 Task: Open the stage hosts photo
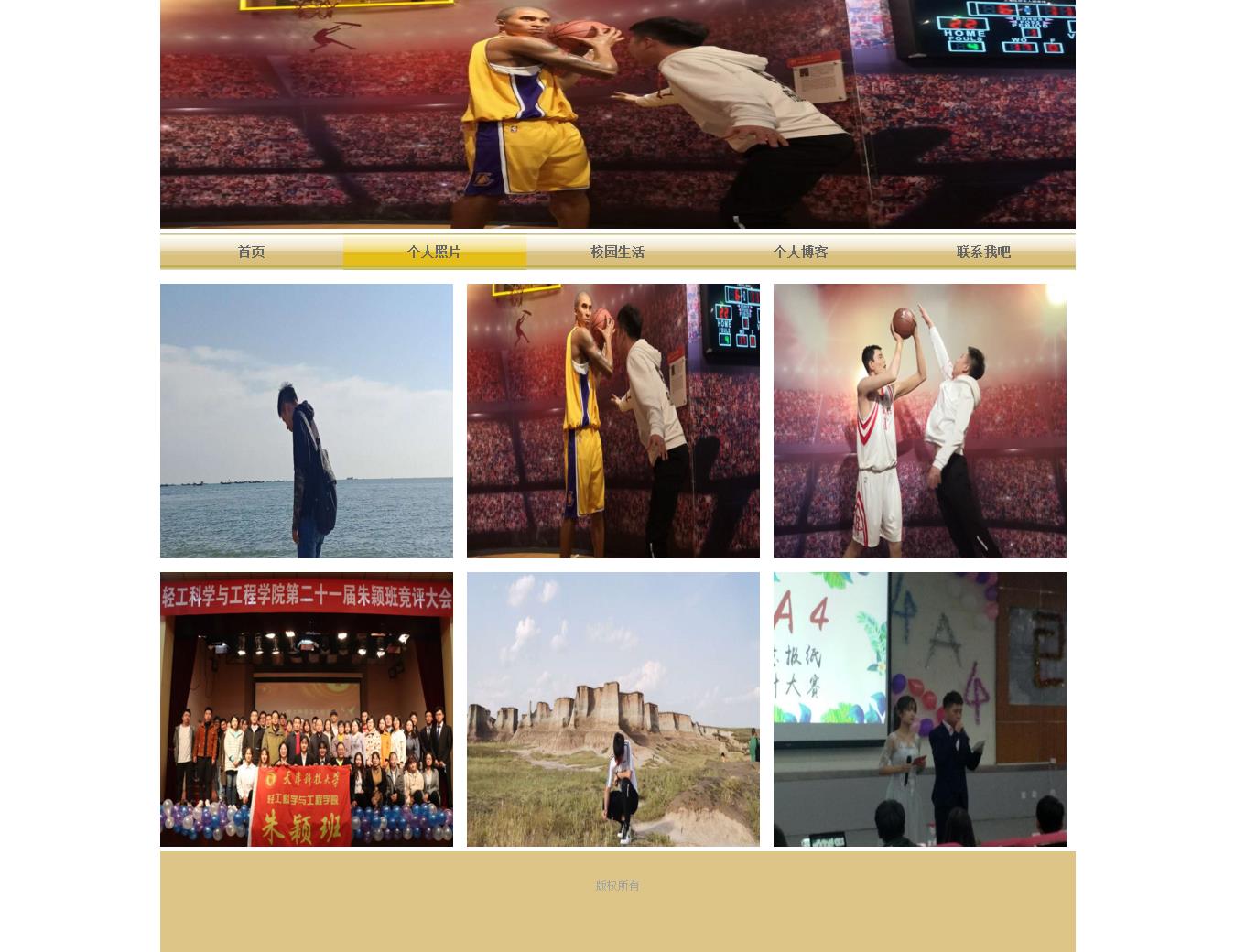[919, 709]
